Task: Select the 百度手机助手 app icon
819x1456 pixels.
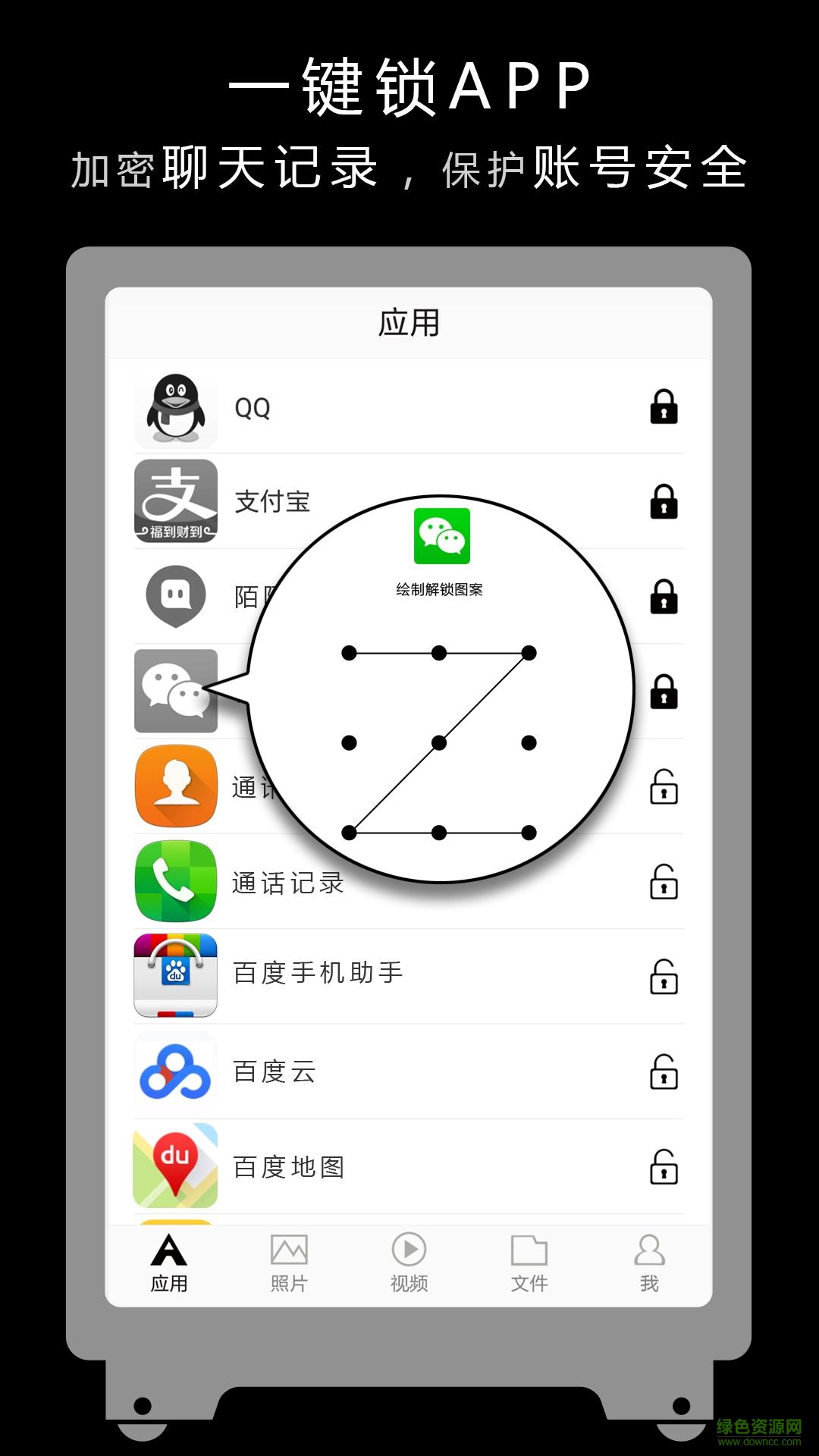Action: pos(174,977)
